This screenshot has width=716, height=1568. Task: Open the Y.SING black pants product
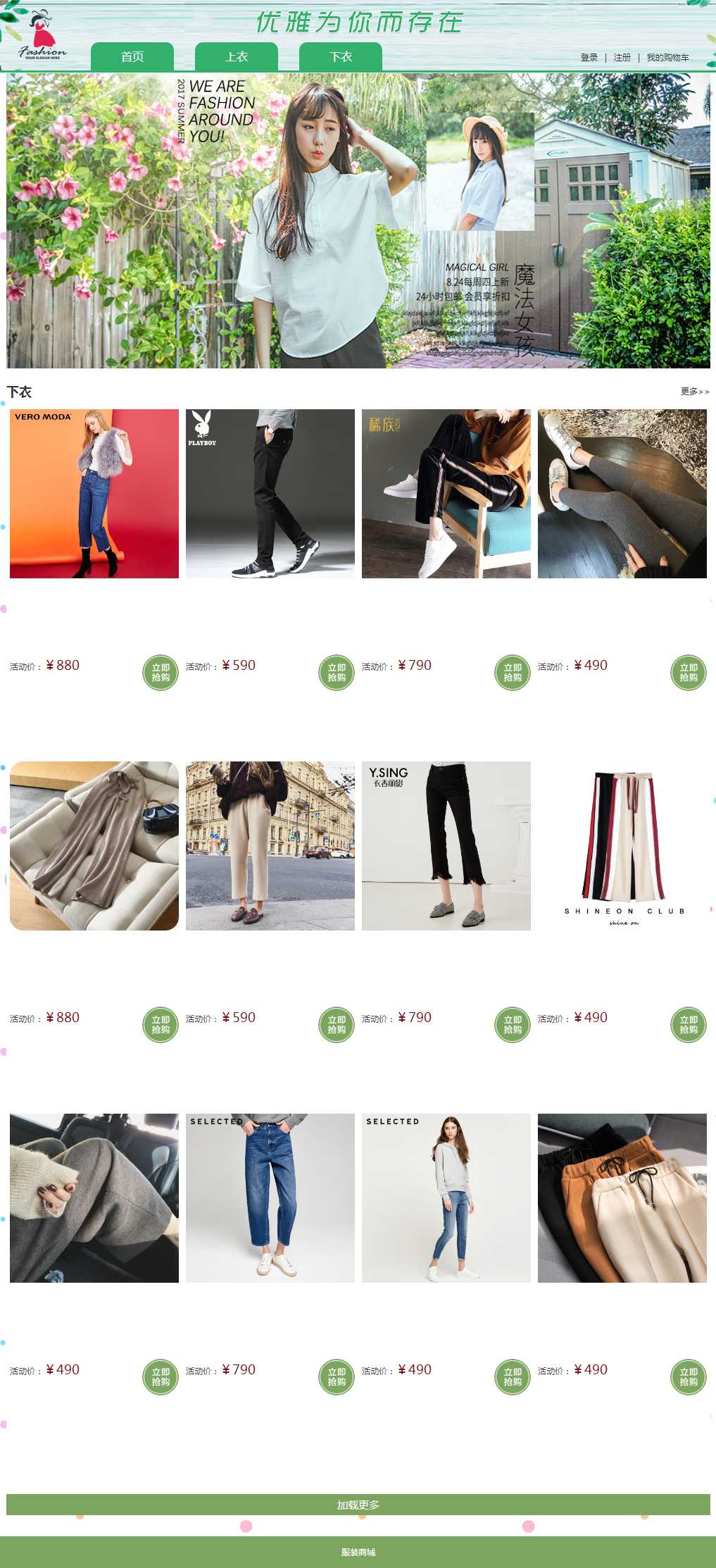[446, 846]
